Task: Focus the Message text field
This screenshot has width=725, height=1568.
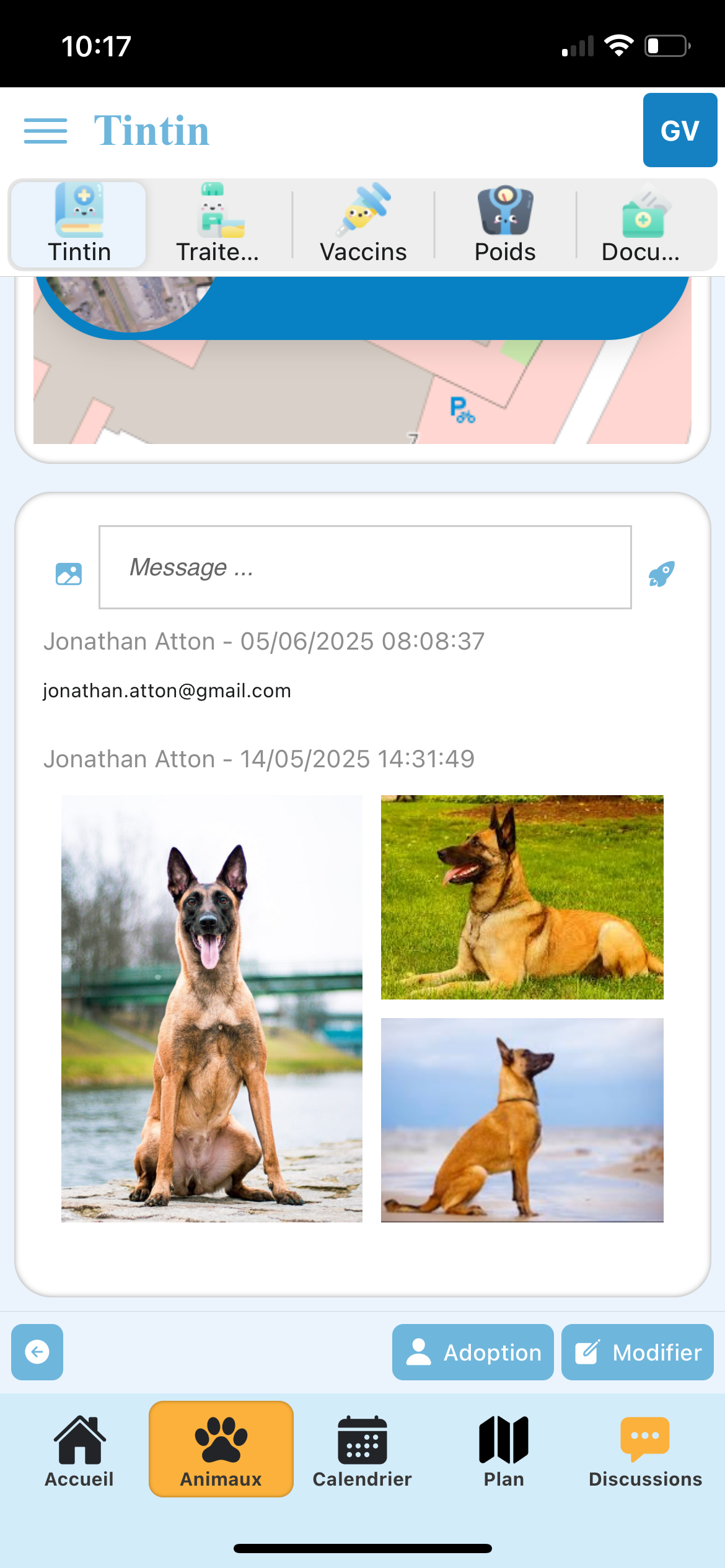Action: 365,567
